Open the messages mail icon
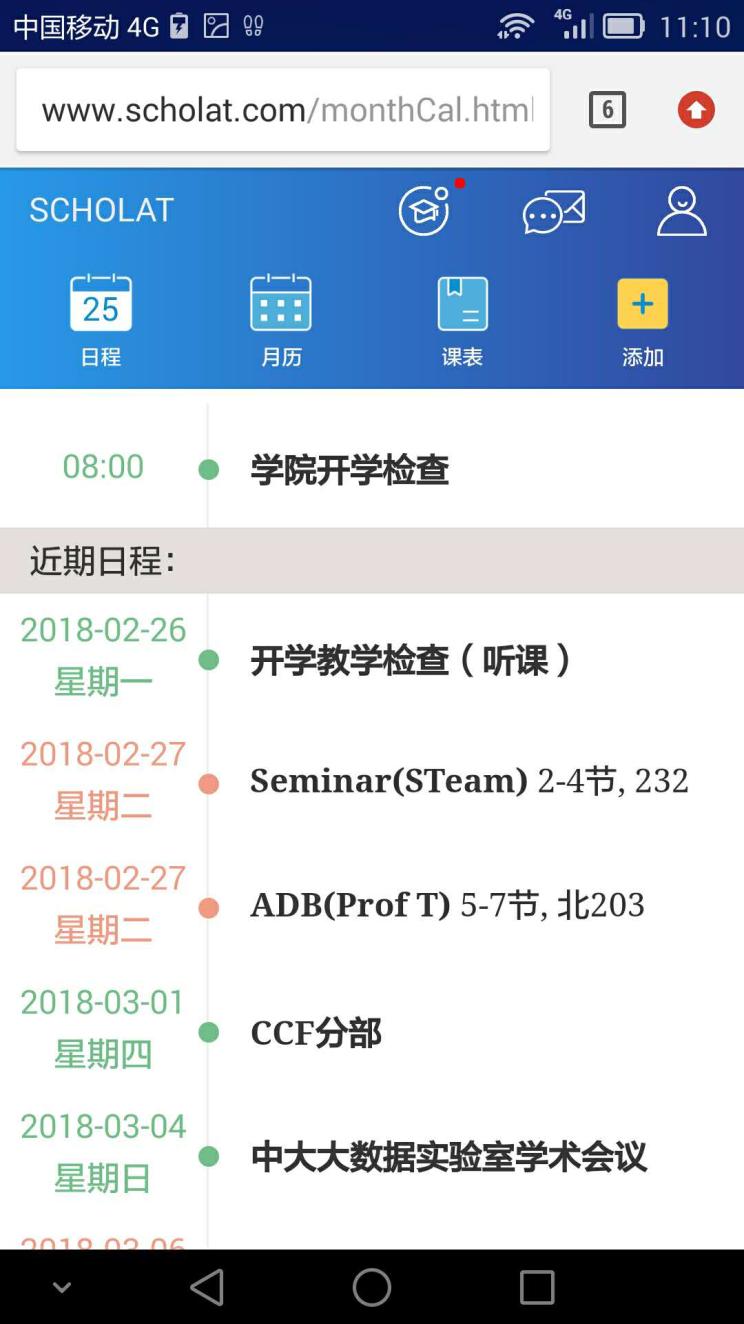 point(553,211)
